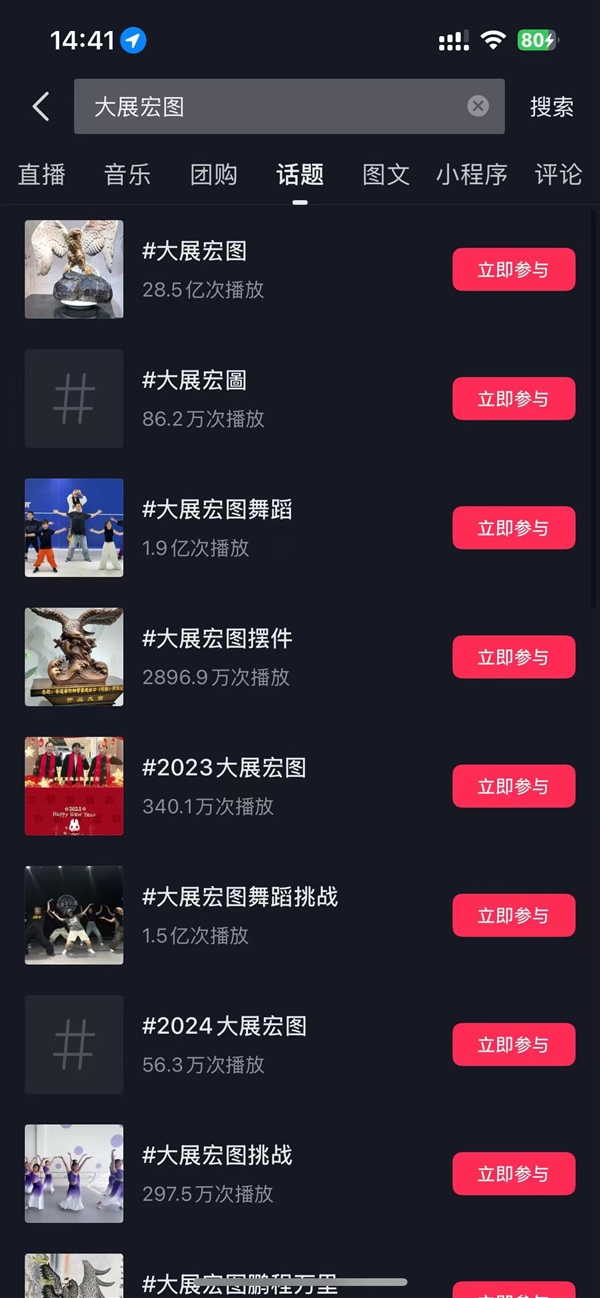Image resolution: width=600 pixels, height=1298 pixels.
Task: Switch to the 直播 tab
Action: [42, 174]
